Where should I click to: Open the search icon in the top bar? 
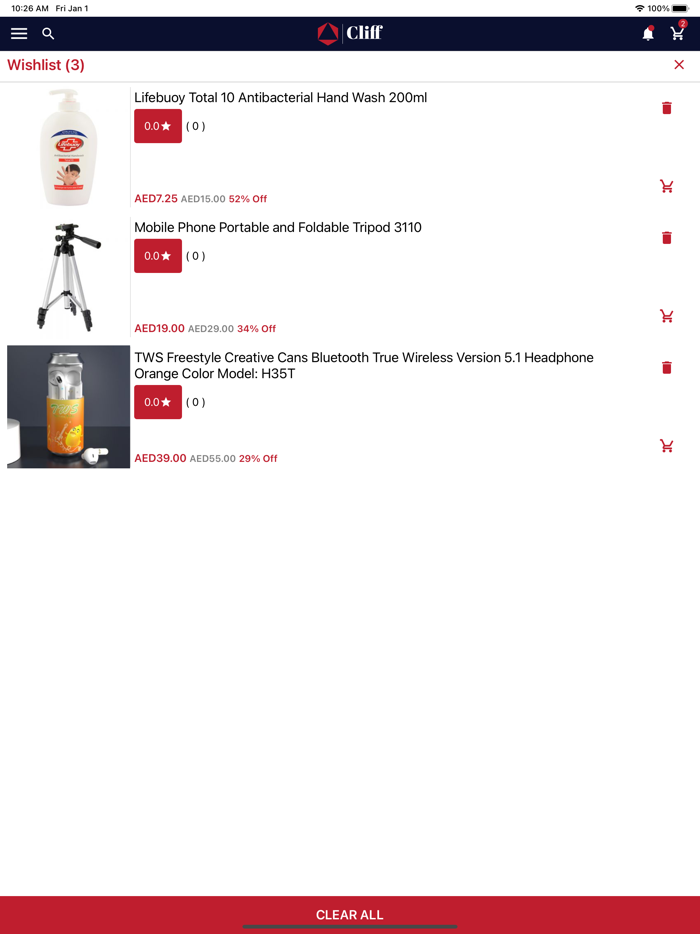click(48, 33)
